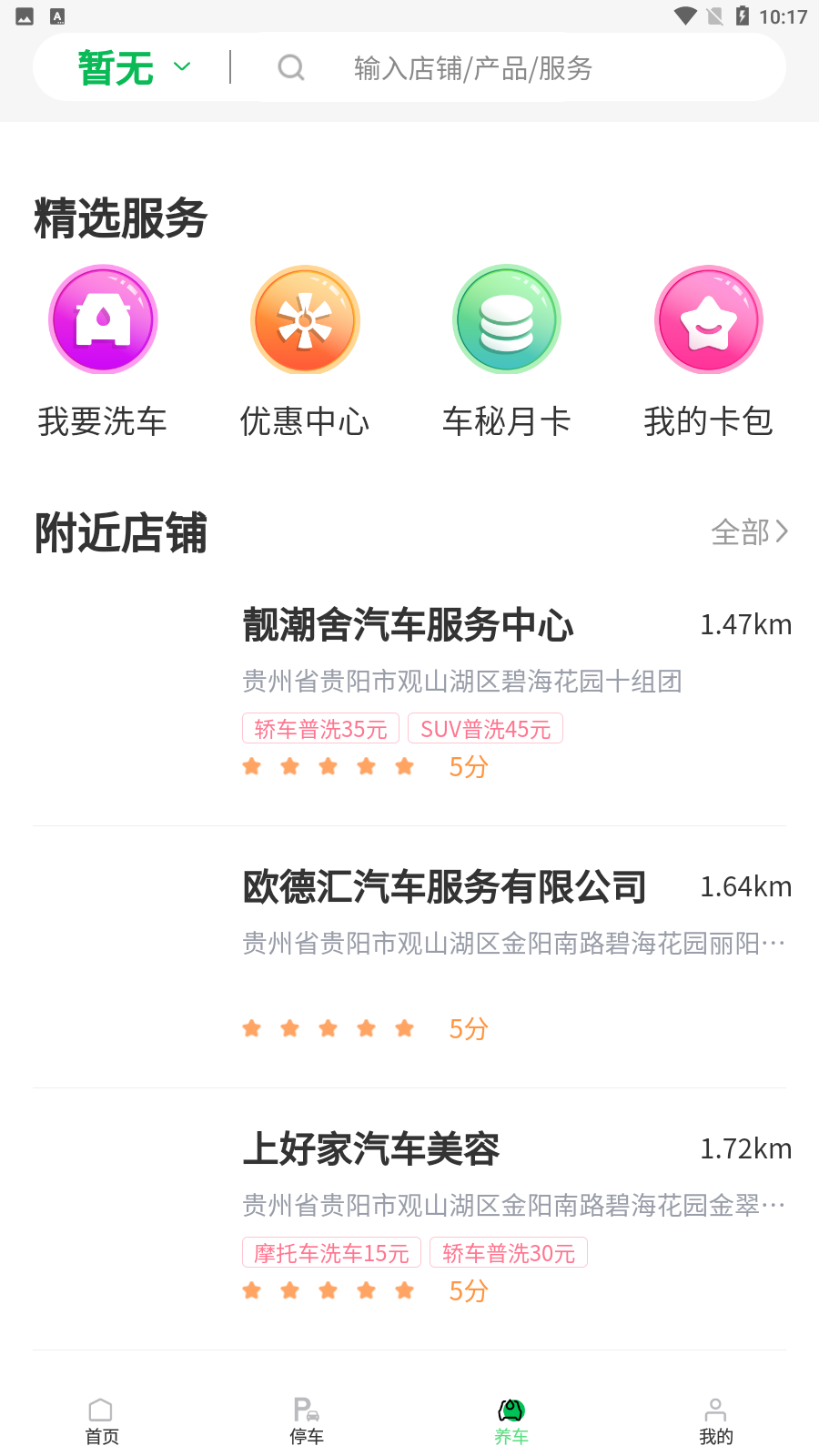The height and width of the screenshot is (1456, 819).
Task: Go to the 我的 tab
Action: pyautogui.click(x=716, y=1421)
